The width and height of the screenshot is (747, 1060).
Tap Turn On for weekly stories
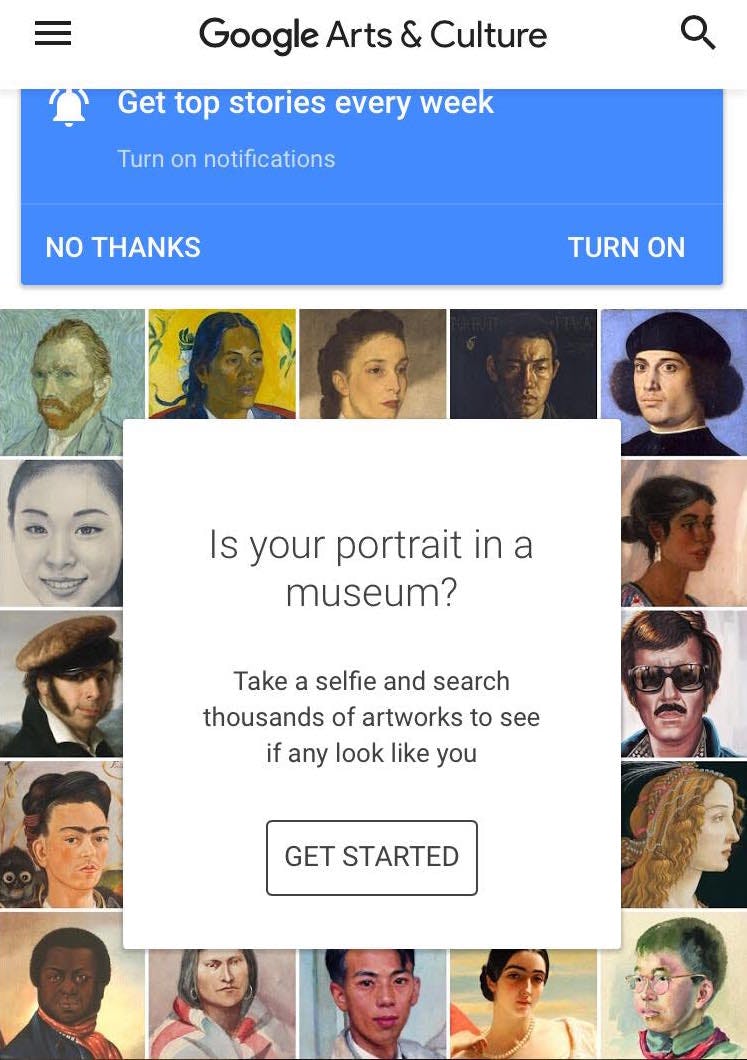626,247
